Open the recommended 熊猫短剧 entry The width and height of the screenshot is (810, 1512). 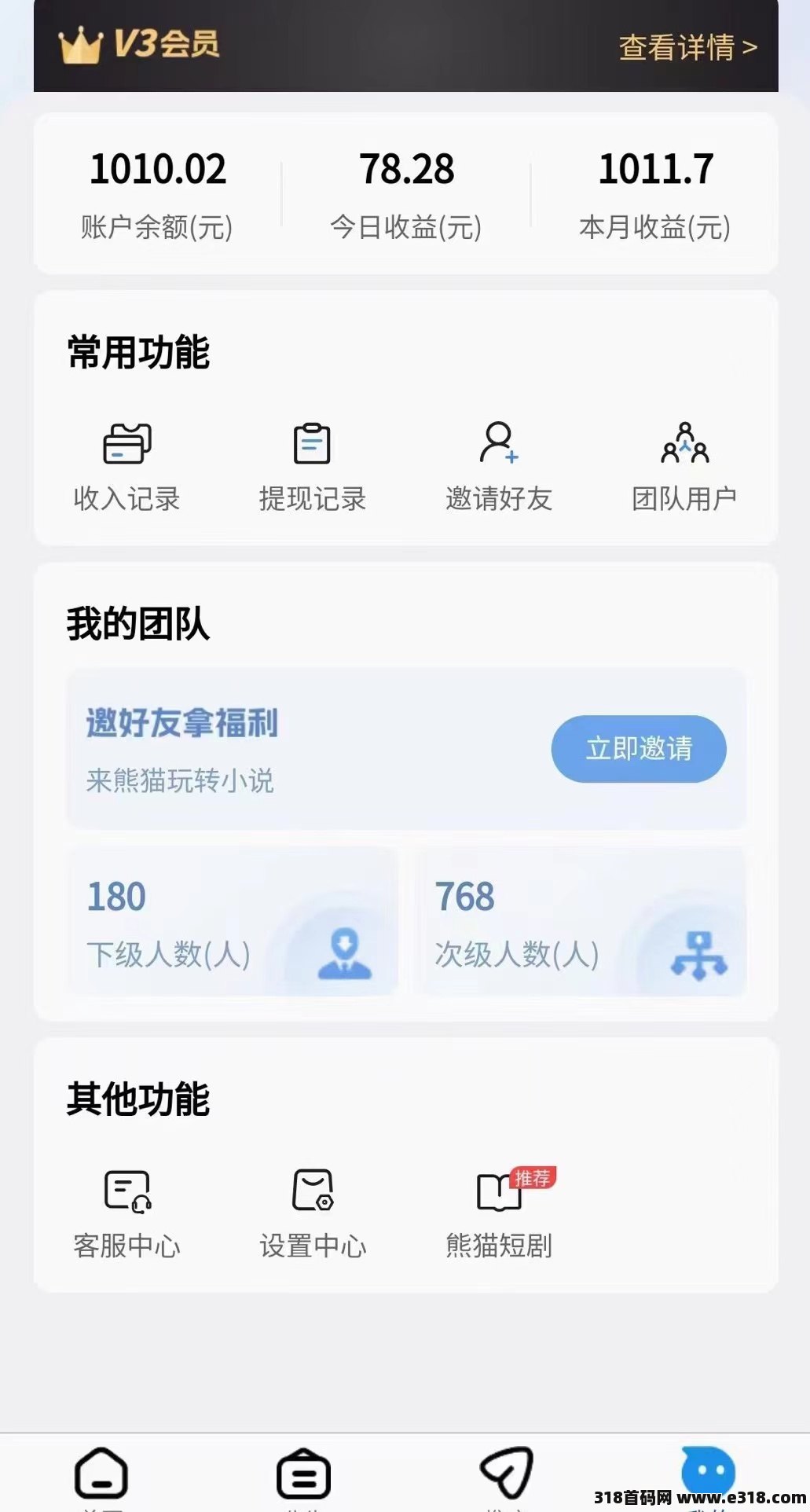click(x=500, y=1214)
